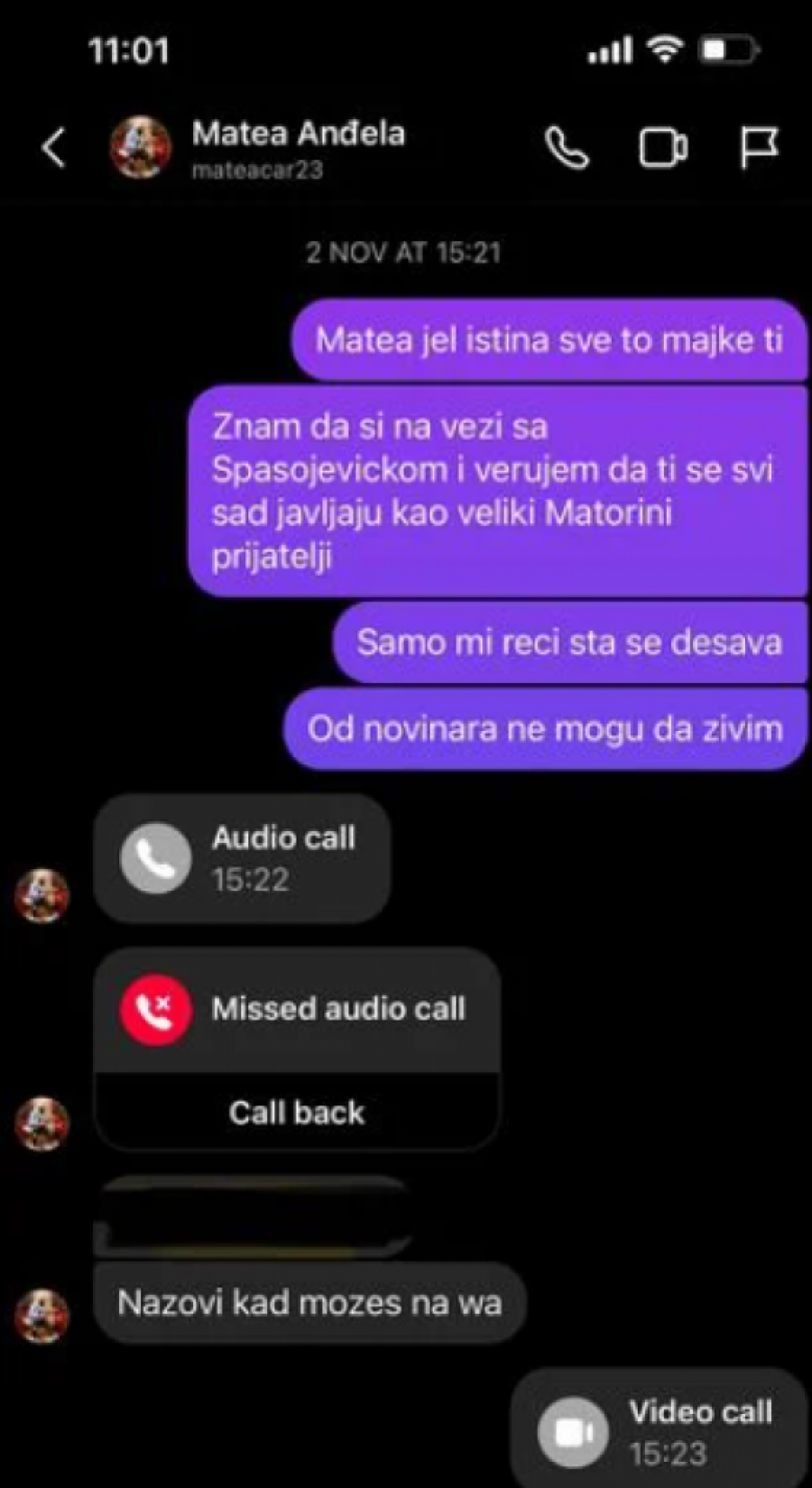Tap the Audio call 15:22 bubble
The width and height of the screenshot is (812, 1488).
pyautogui.click(x=242, y=858)
